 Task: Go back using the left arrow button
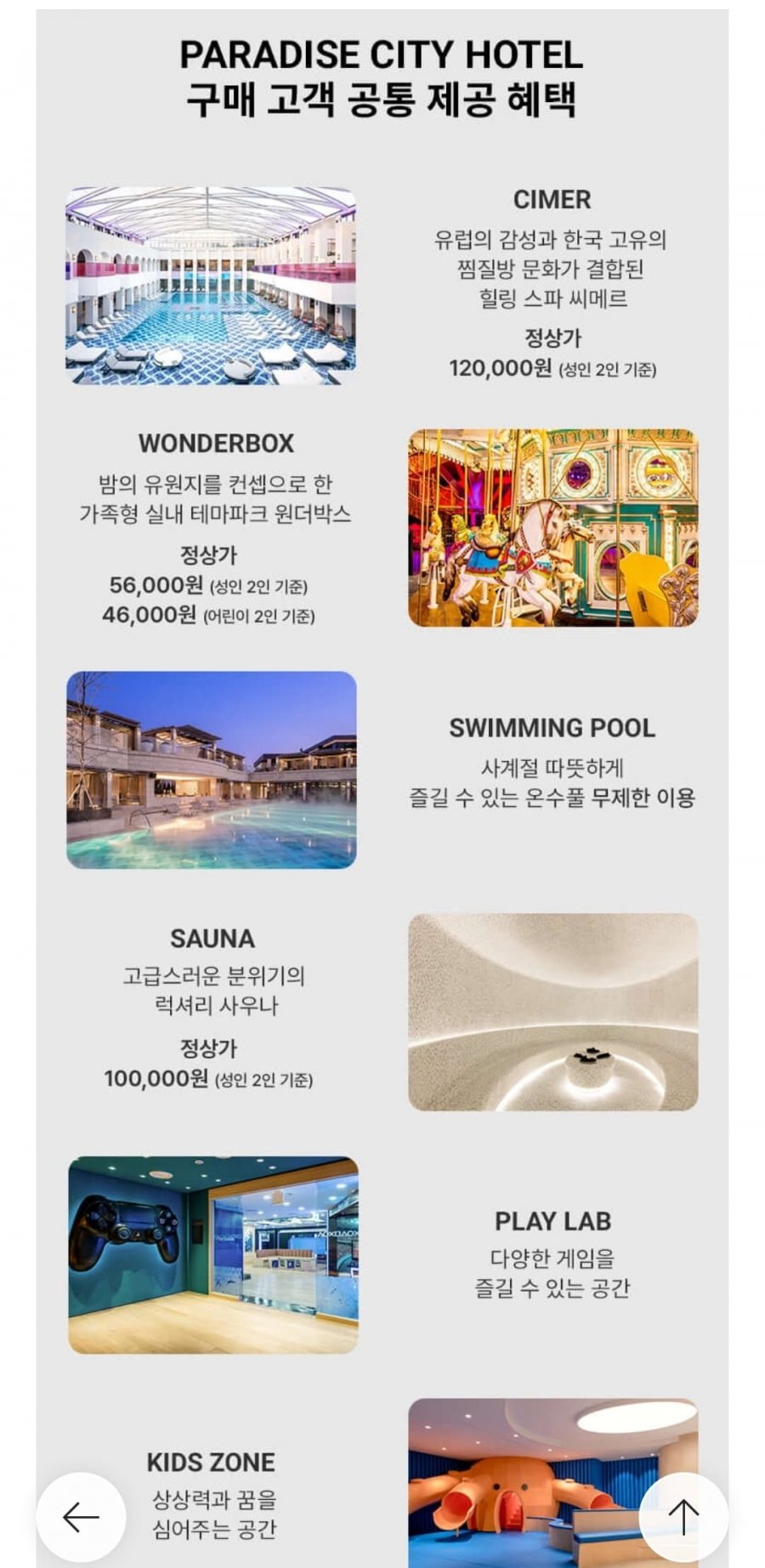[x=82, y=1516]
